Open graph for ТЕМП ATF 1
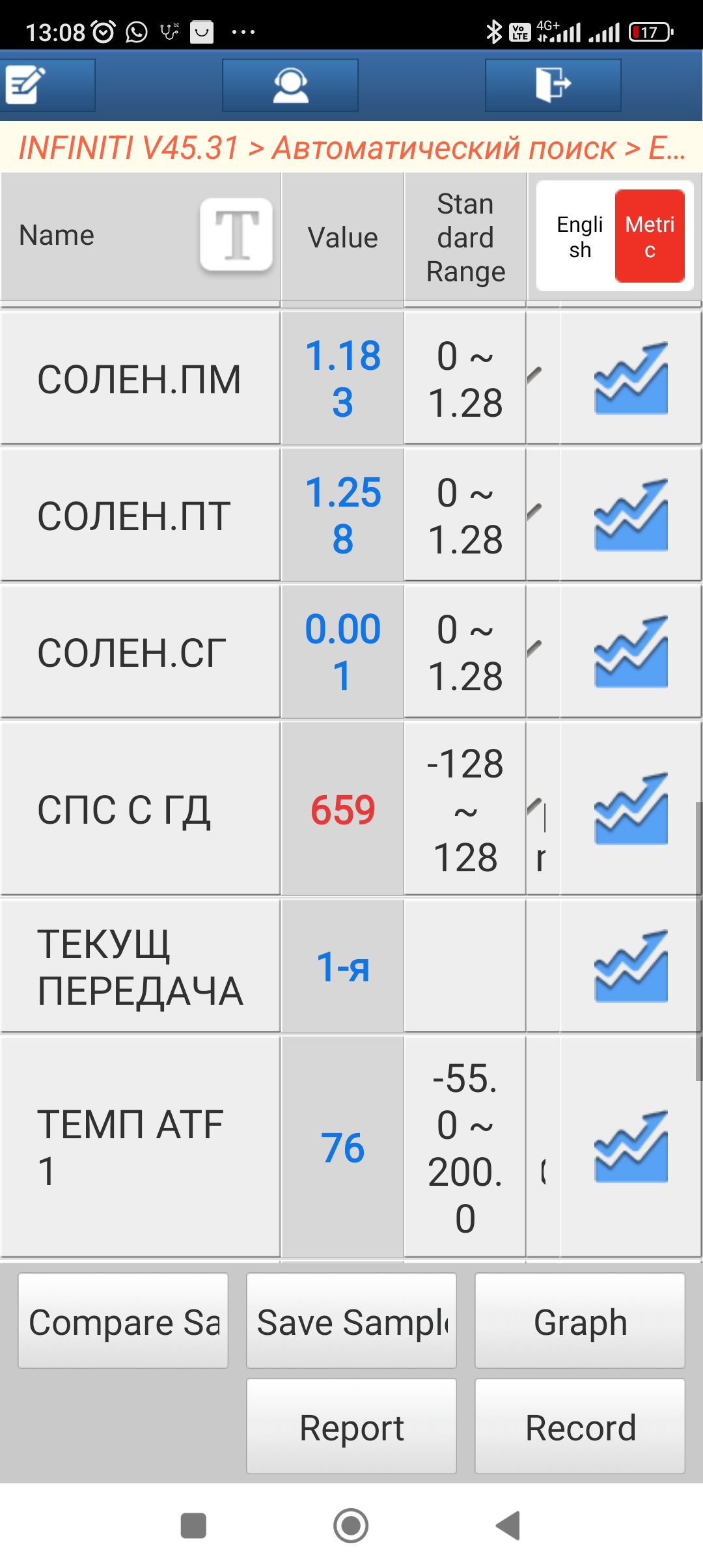The width and height of the screenshot is (703, 1568). [x=631, y=1147]
